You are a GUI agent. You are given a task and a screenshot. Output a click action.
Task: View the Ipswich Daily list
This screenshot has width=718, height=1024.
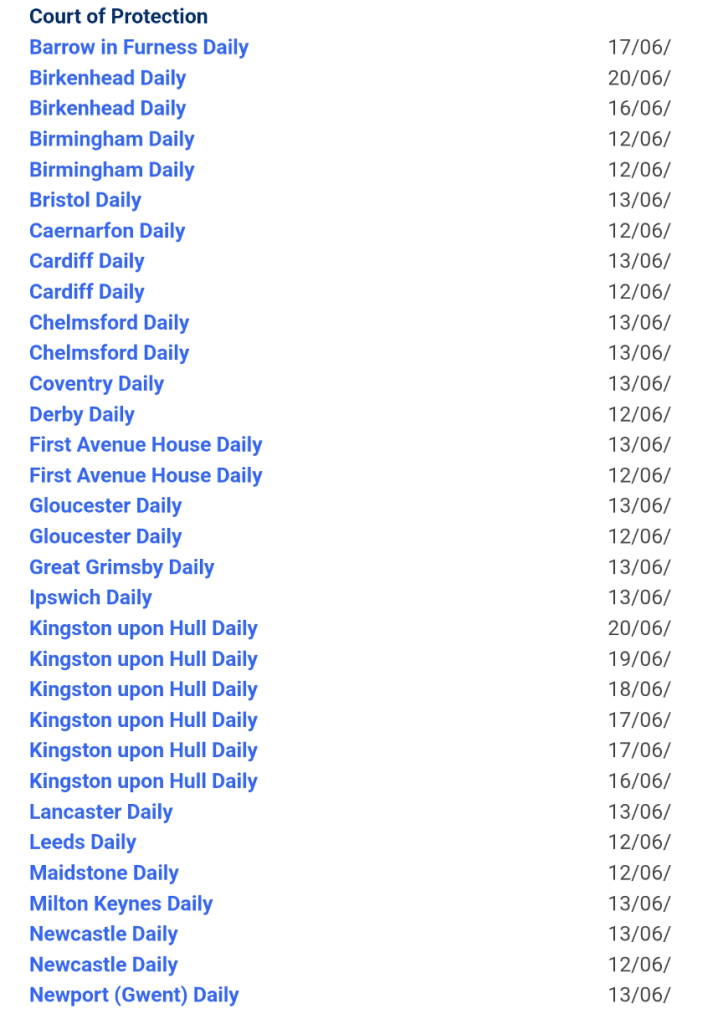point(90,598)
